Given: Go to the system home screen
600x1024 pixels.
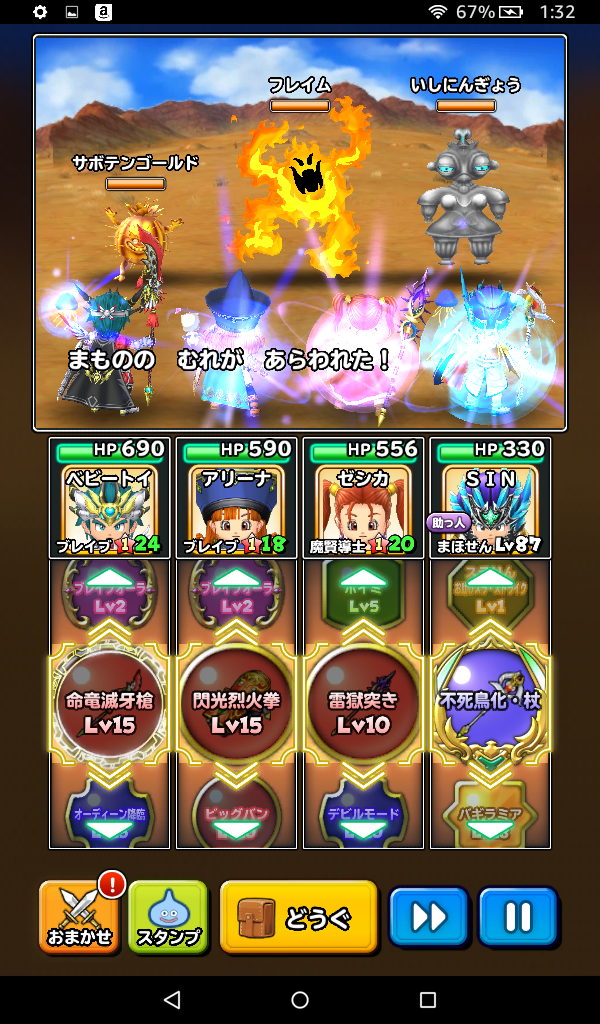Looking at the screenshot, I should (300, 1000).
